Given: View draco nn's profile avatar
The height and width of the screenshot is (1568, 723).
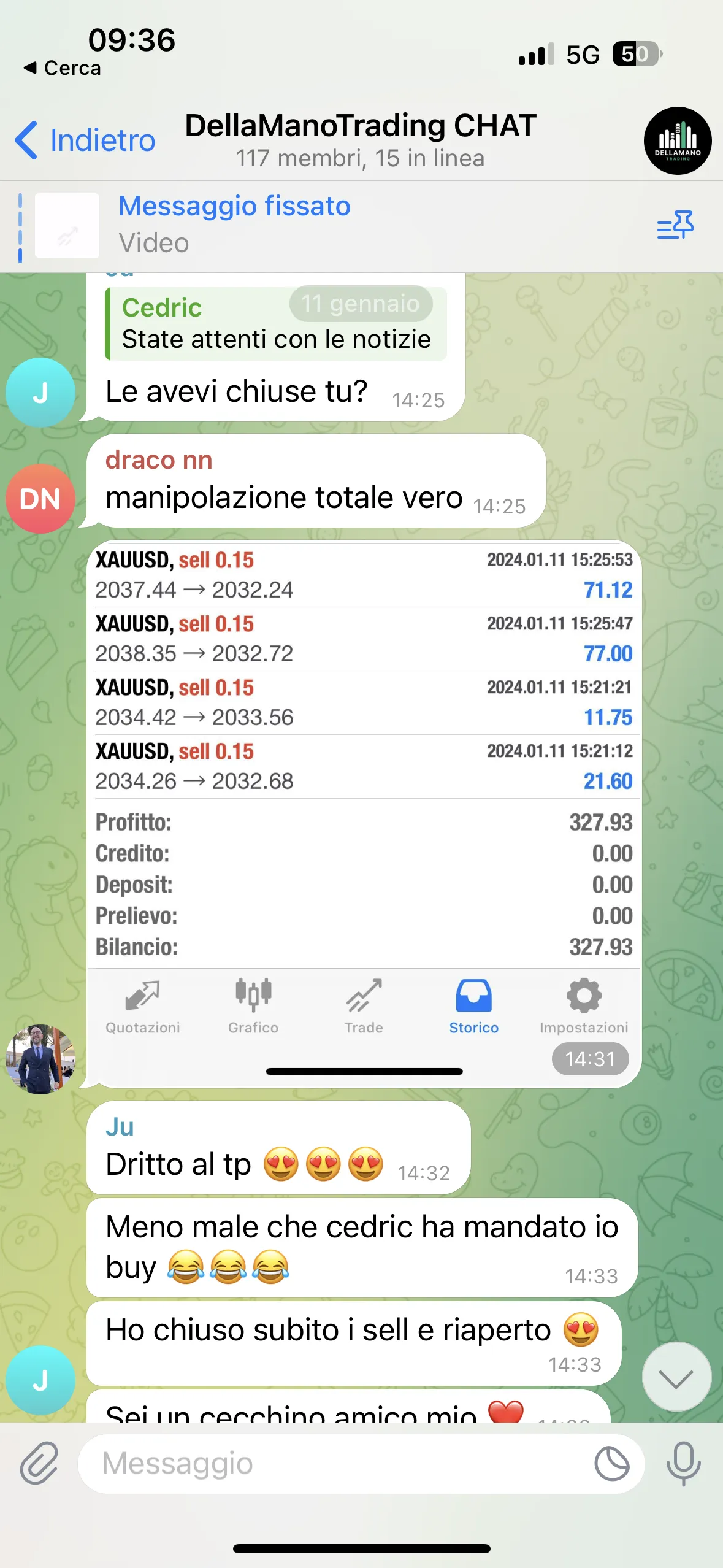Looking at the screenshot, I should coord(40,499).
